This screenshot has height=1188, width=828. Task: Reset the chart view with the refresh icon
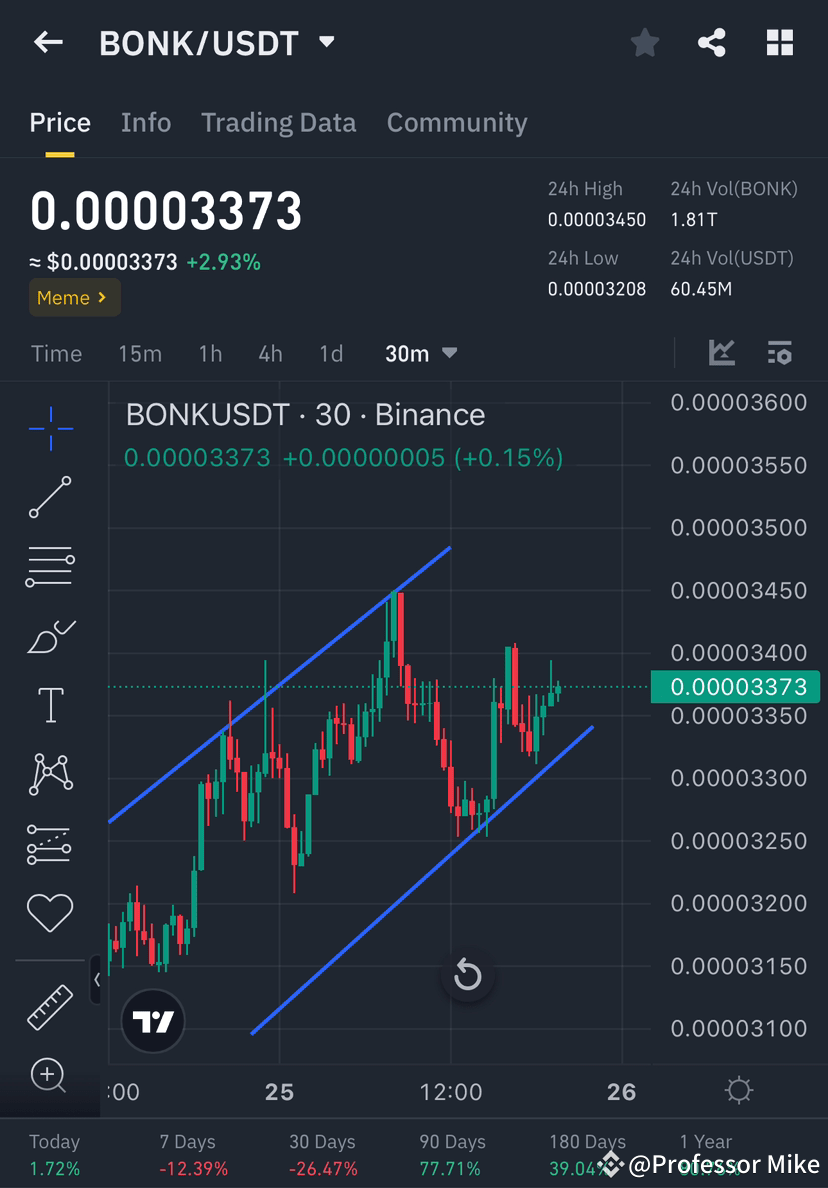468,975
